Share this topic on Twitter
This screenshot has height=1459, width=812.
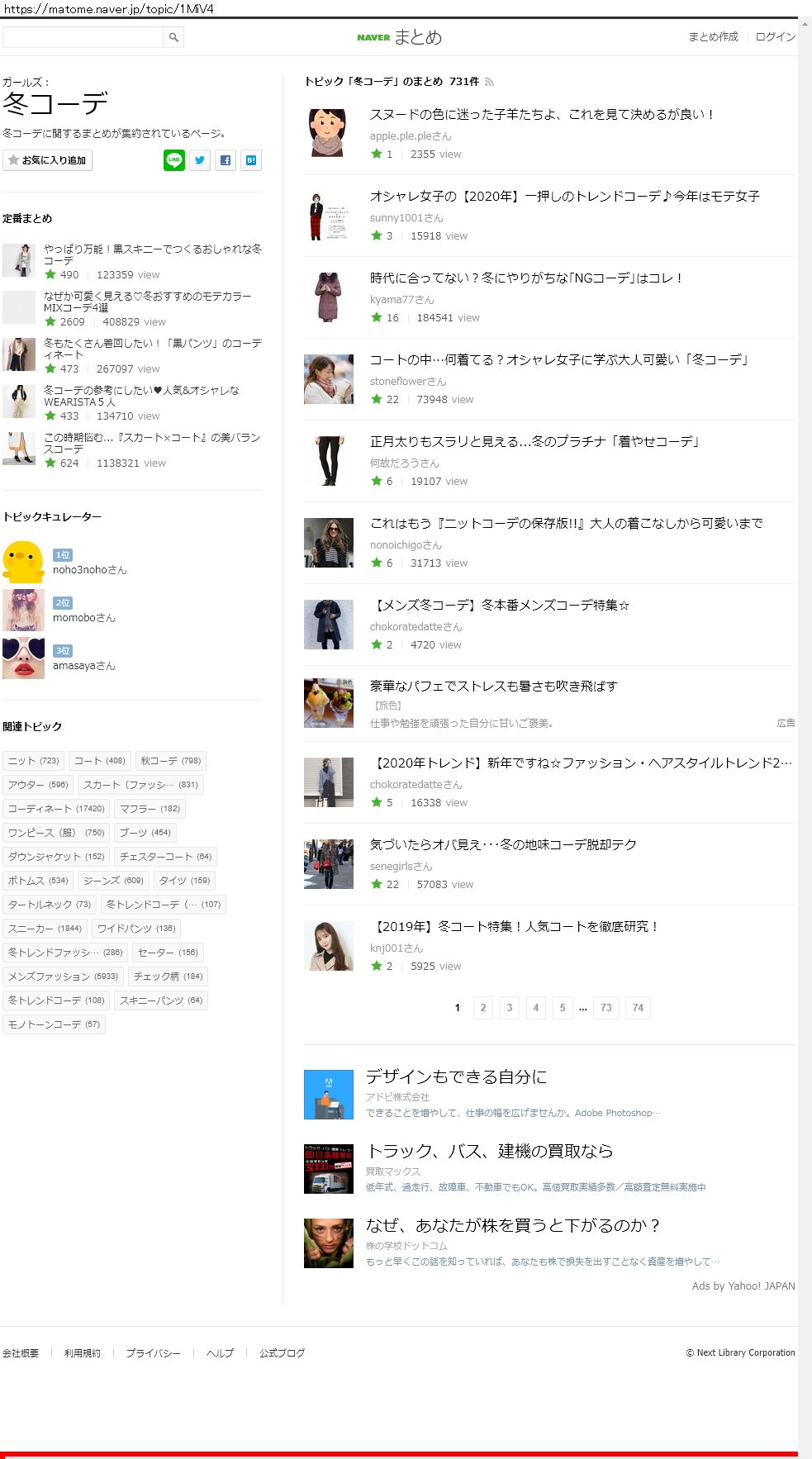(x=200, y=160)
